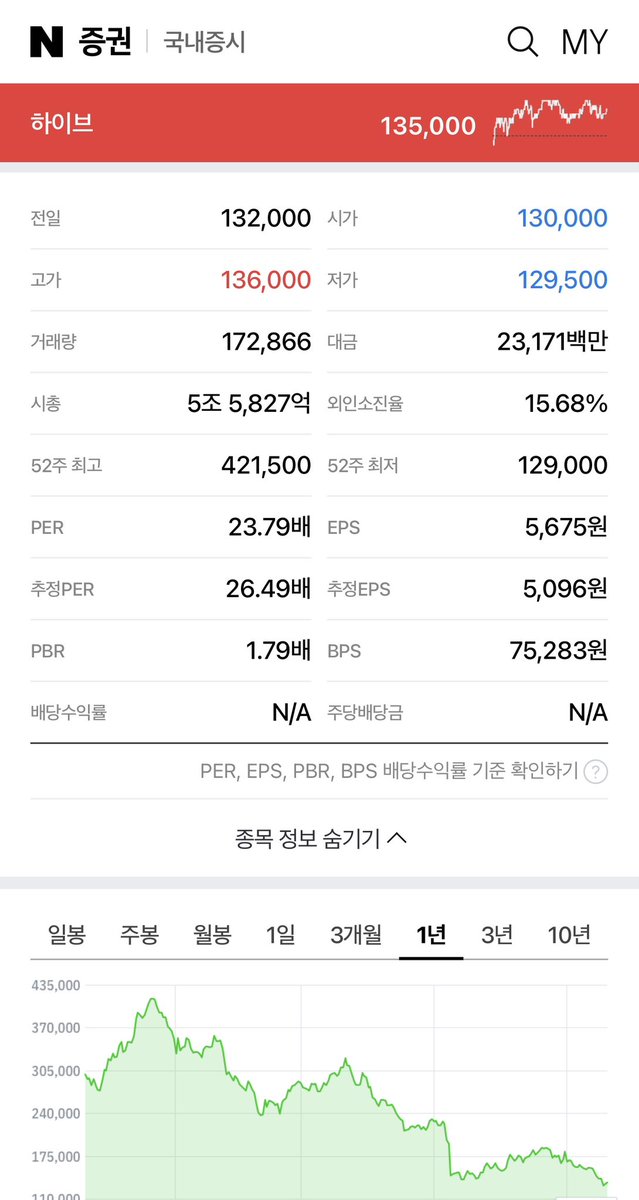Select the 10년 chart range
The width and height of the screenshot is (639, 1200).
click(x=569, y=935)
